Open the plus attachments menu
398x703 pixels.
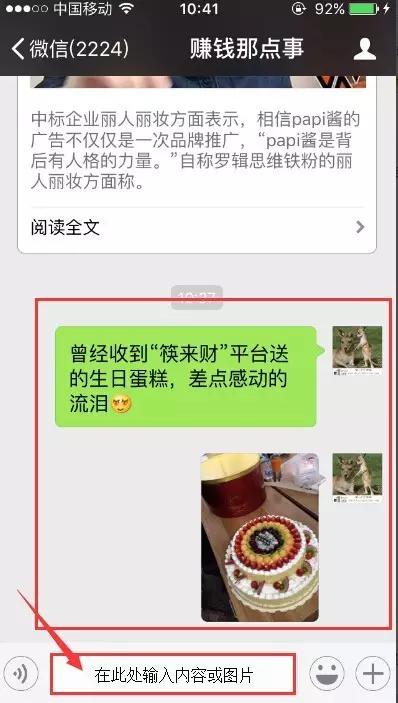click(373, 673)
